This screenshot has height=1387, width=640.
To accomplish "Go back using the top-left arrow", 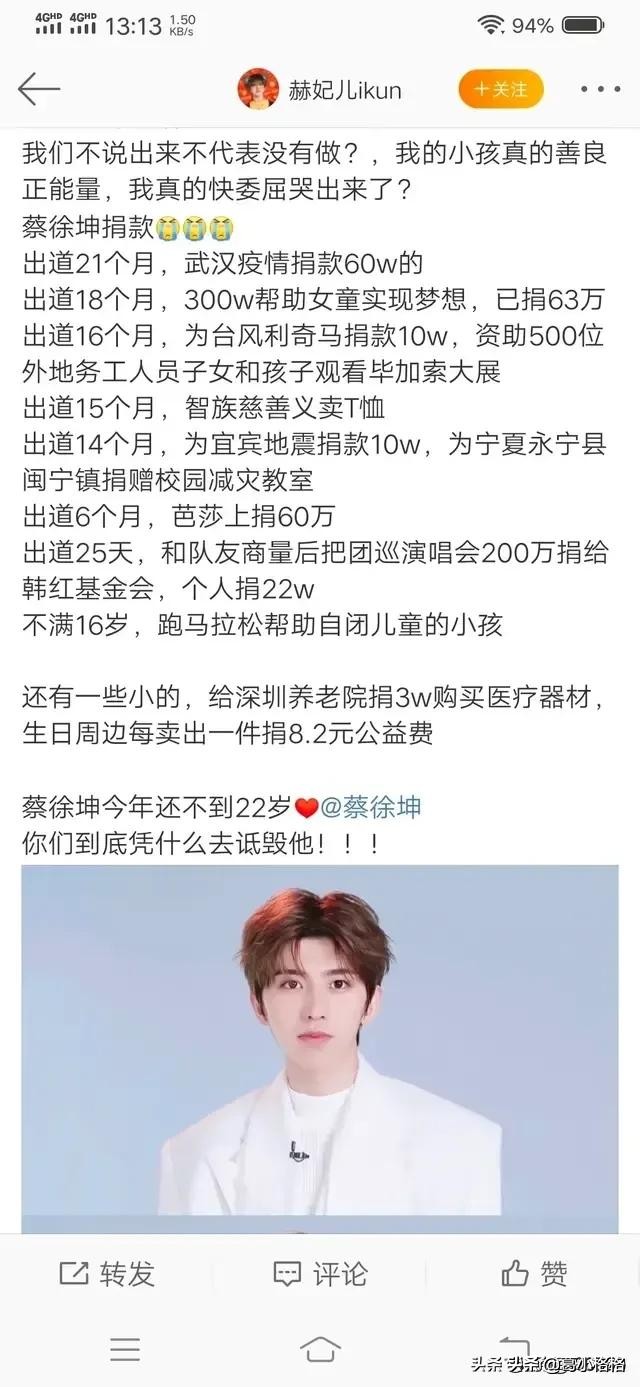I will tap(39, 89).
